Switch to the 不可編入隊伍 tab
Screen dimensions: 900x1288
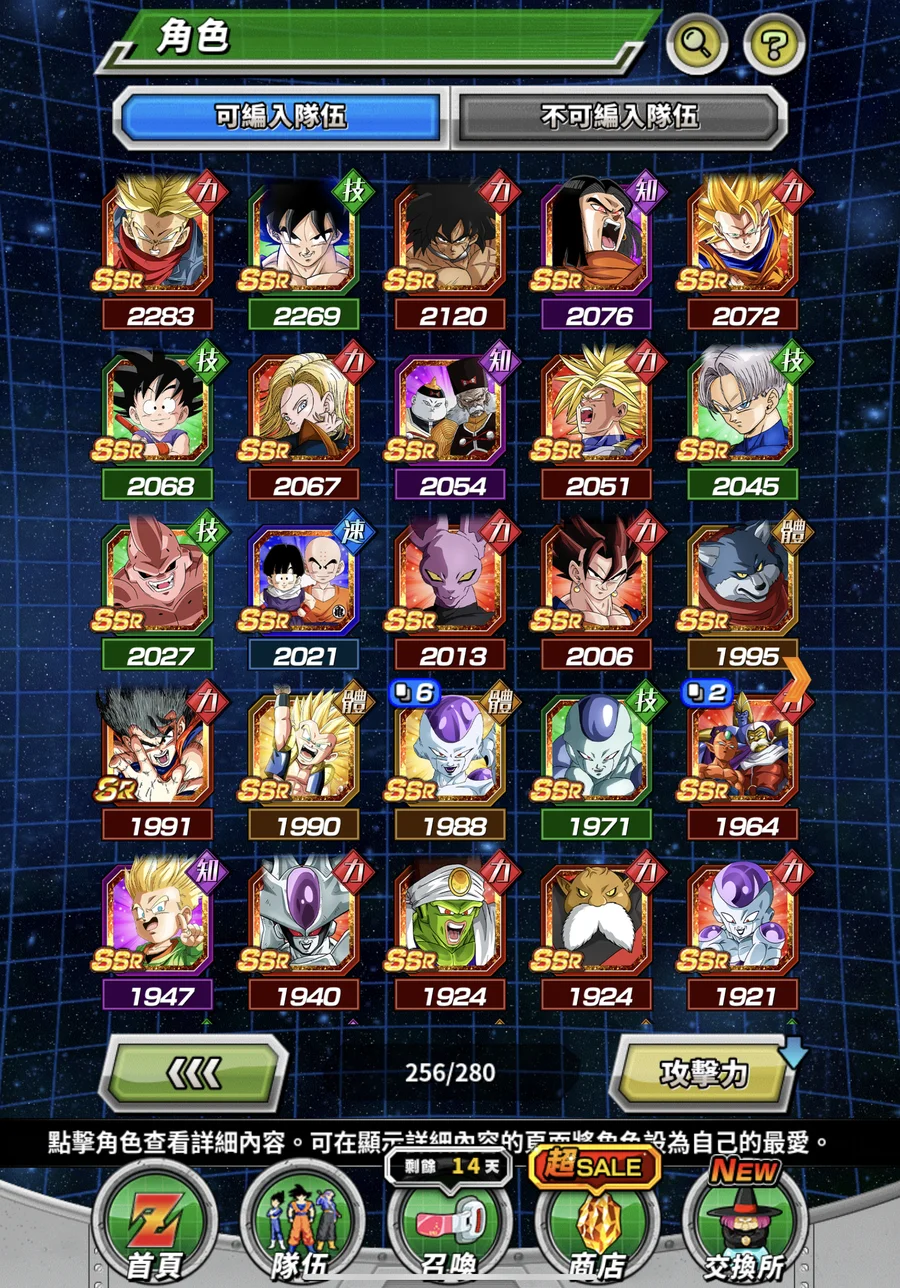[x=619, y=117]
